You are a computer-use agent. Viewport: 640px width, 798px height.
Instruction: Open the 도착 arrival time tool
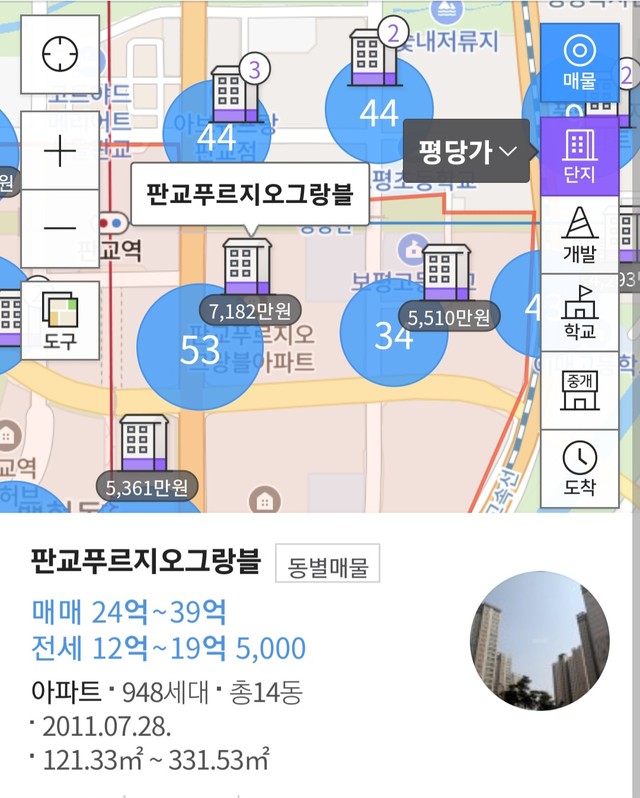tap(579, 468)
